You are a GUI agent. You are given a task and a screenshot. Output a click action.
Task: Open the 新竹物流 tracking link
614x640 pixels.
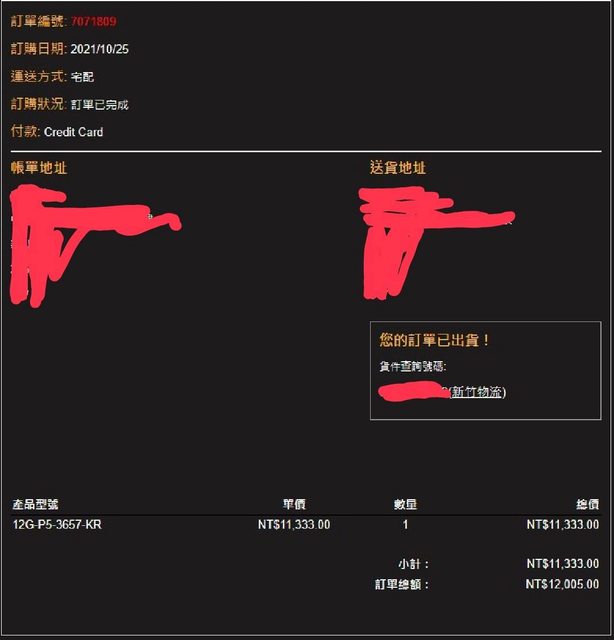(477, 392)
